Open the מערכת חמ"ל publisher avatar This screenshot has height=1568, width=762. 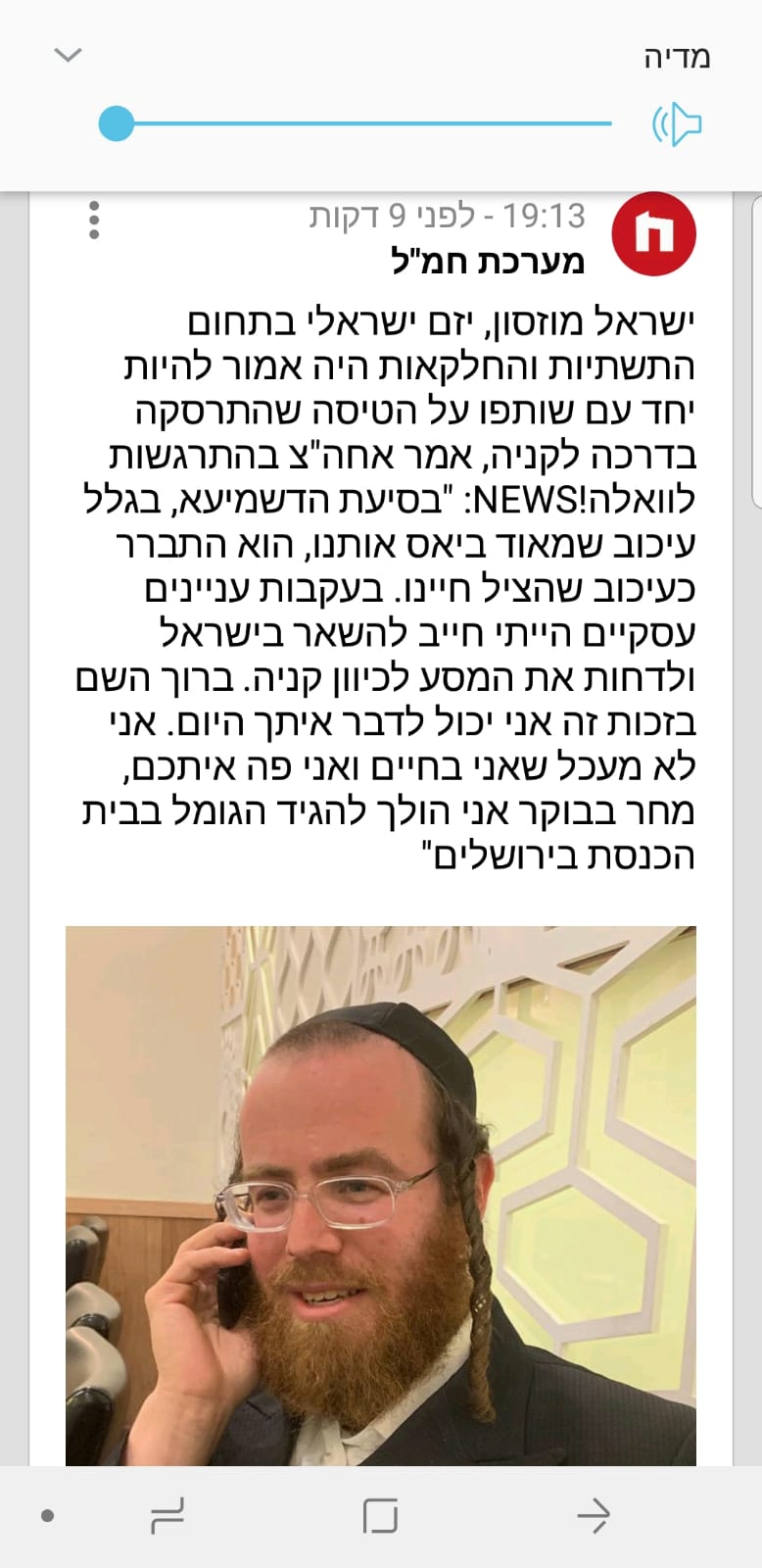click(653, 234)
